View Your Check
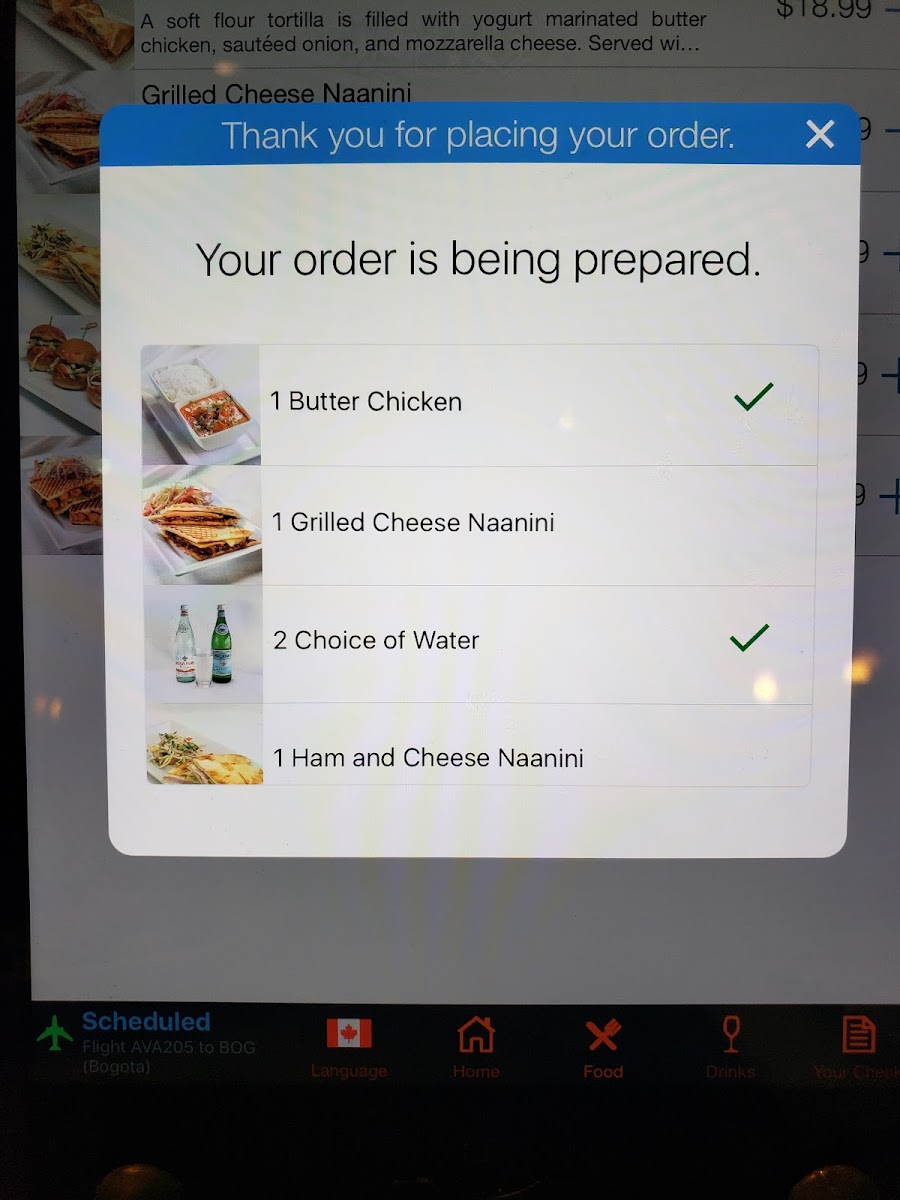This screenshot has width=900, height=1200. click(856, 1048)
